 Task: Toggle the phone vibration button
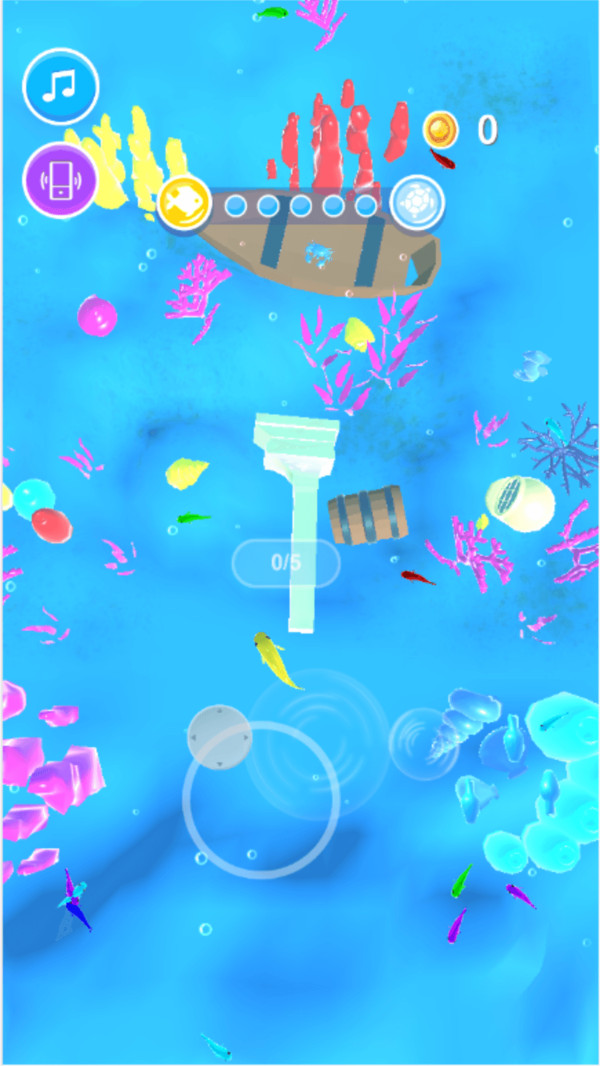point(60,180)
